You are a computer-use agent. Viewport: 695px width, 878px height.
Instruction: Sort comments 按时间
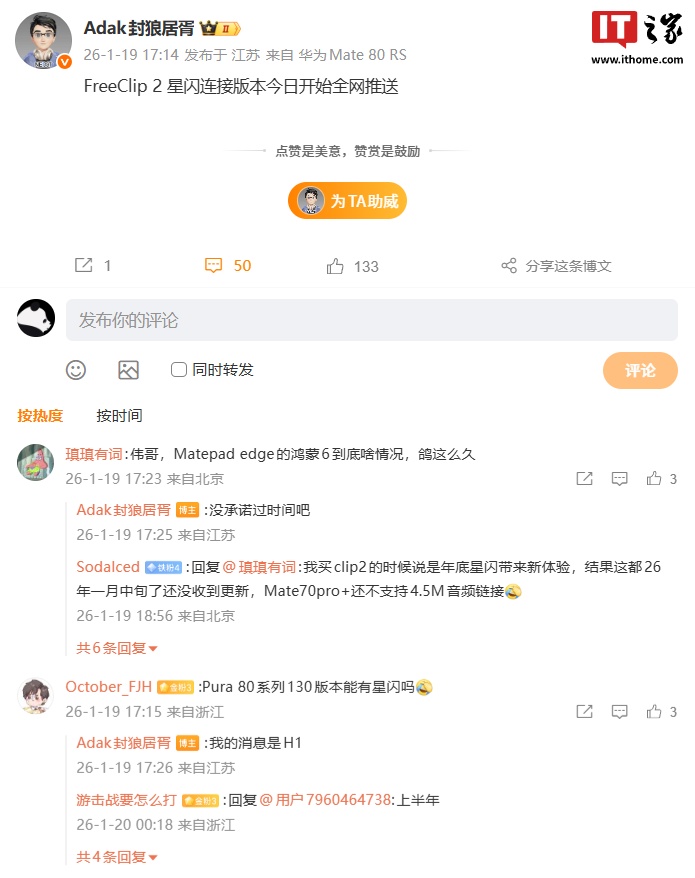tap(119, 415)
